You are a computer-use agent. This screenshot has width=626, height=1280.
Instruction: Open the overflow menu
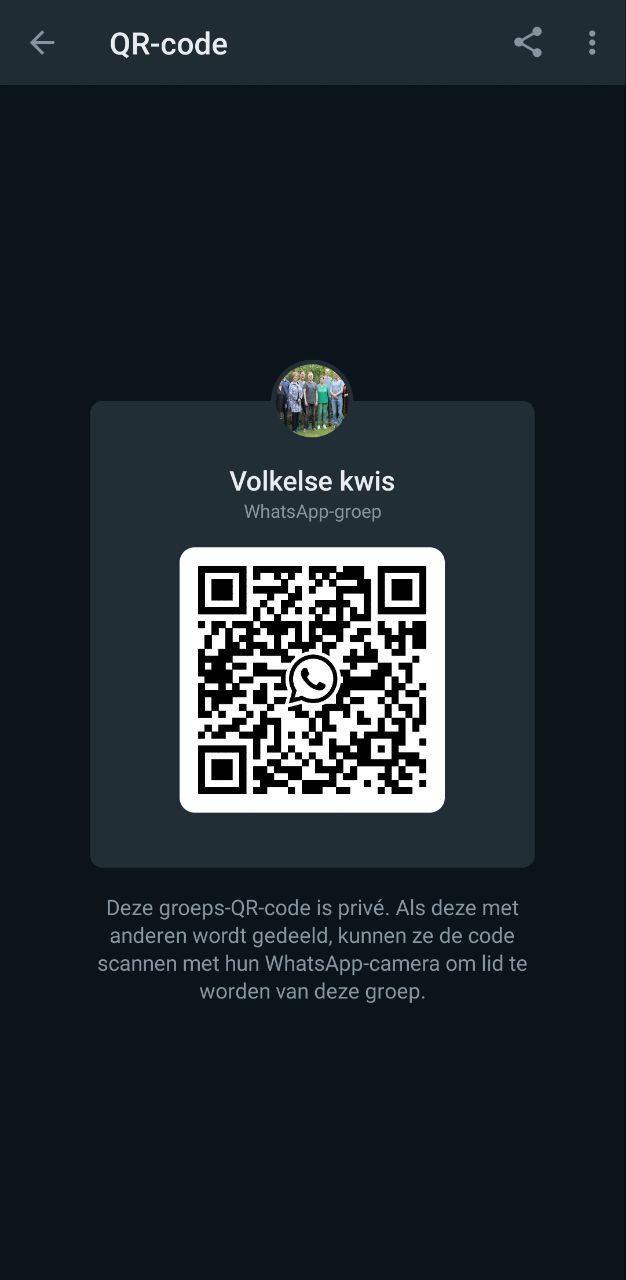[592, 43]
